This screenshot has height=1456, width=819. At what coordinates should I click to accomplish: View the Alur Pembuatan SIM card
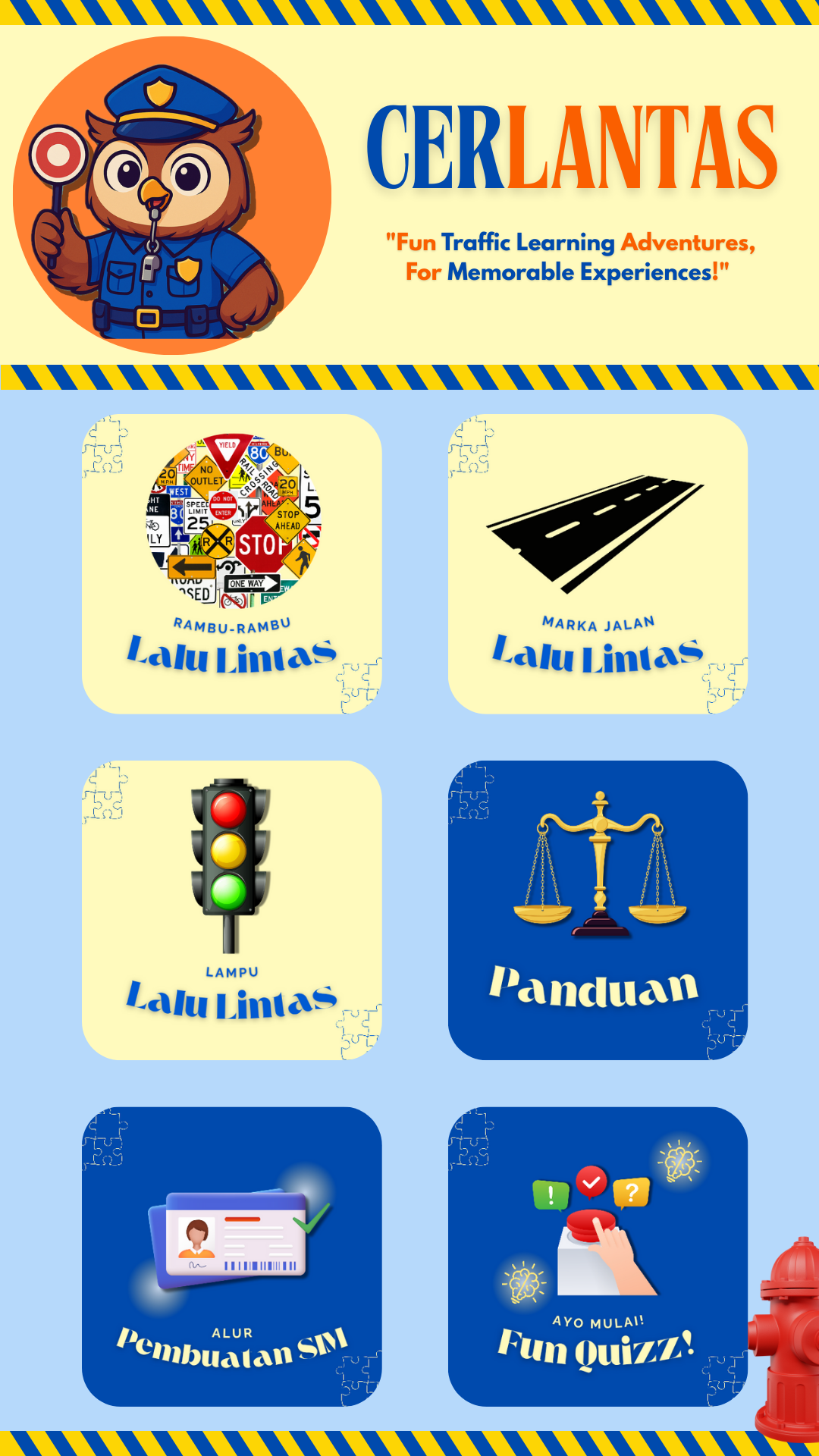(x=231, y=1257)
